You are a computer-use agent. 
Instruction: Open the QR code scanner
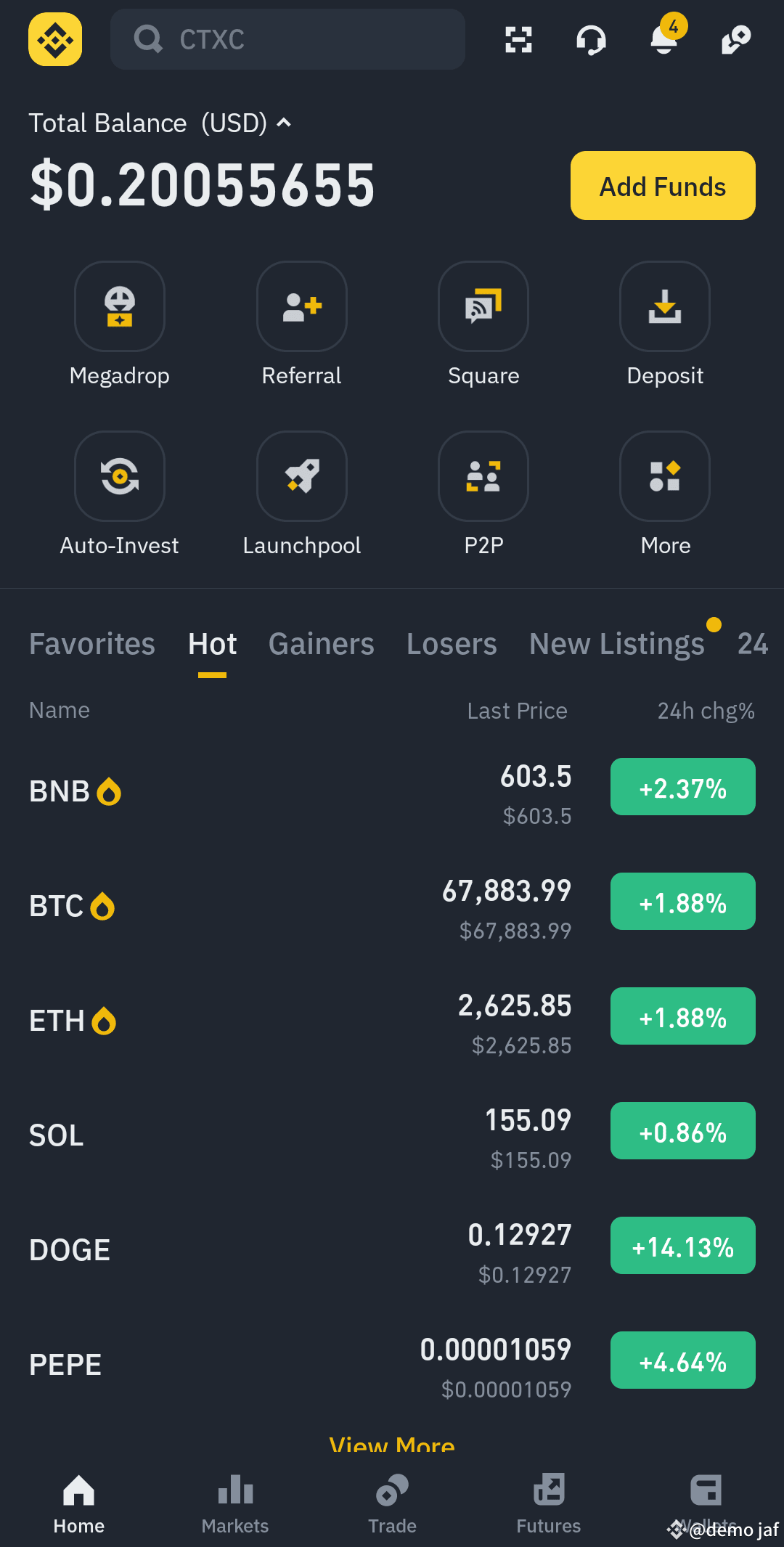tap(518, 40)
